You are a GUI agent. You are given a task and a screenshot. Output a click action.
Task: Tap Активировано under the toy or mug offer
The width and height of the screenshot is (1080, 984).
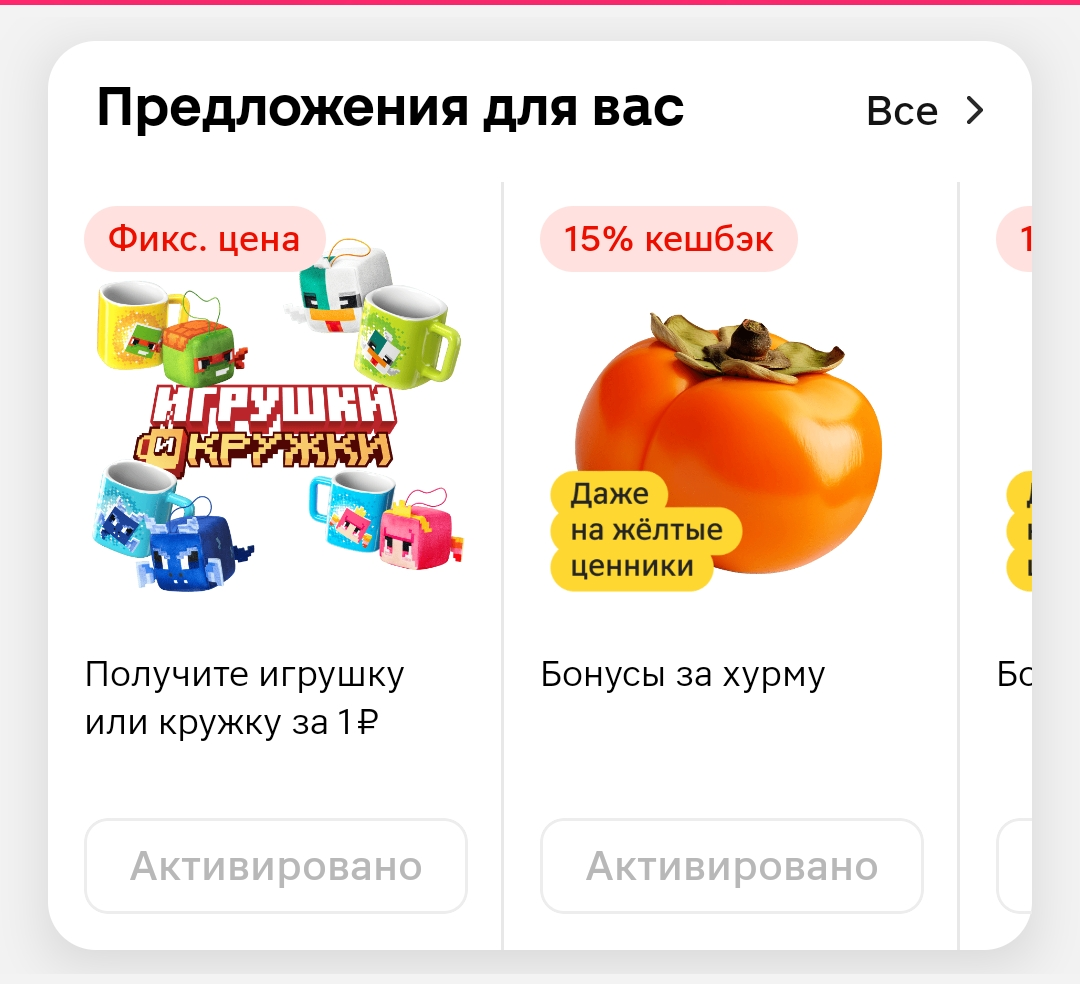click(276, 866)
